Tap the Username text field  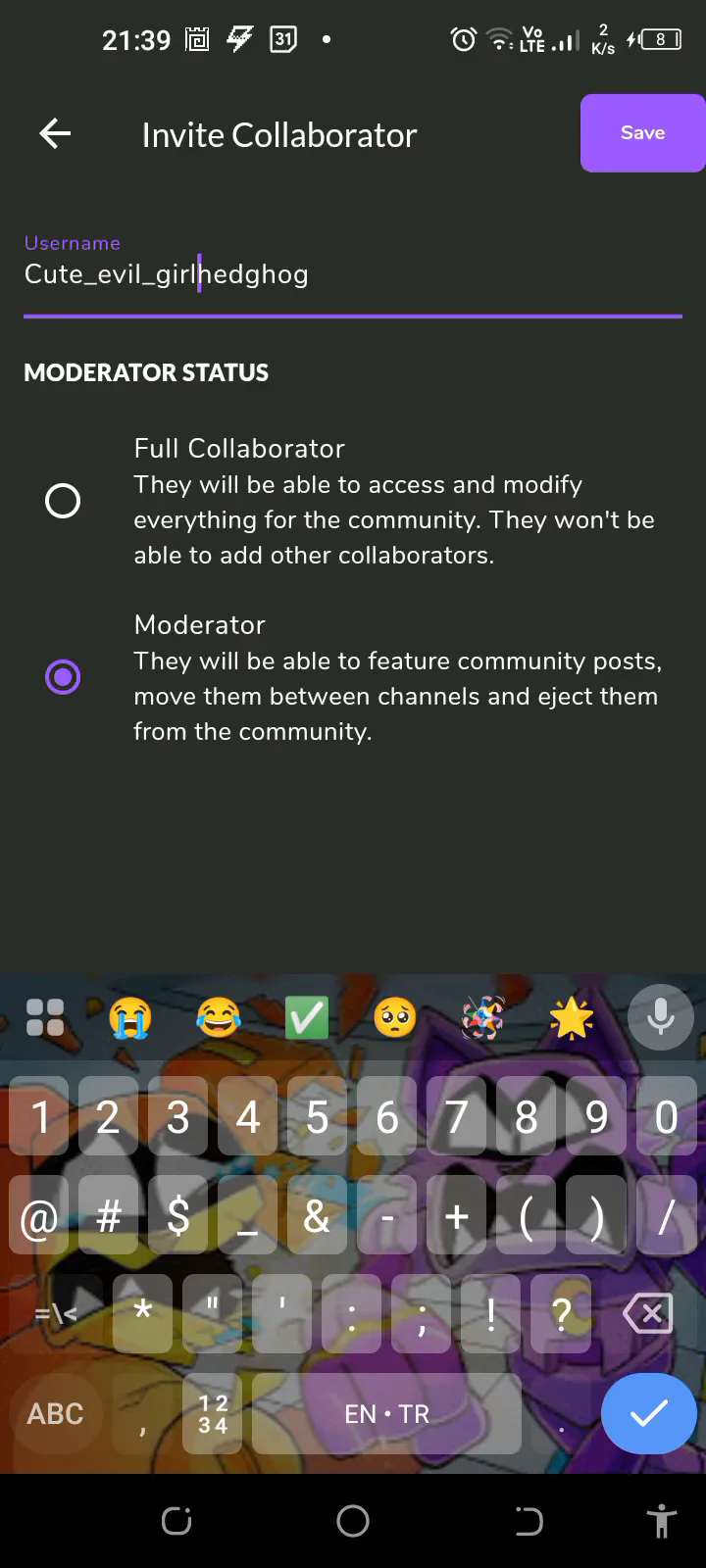click(353, 274)
